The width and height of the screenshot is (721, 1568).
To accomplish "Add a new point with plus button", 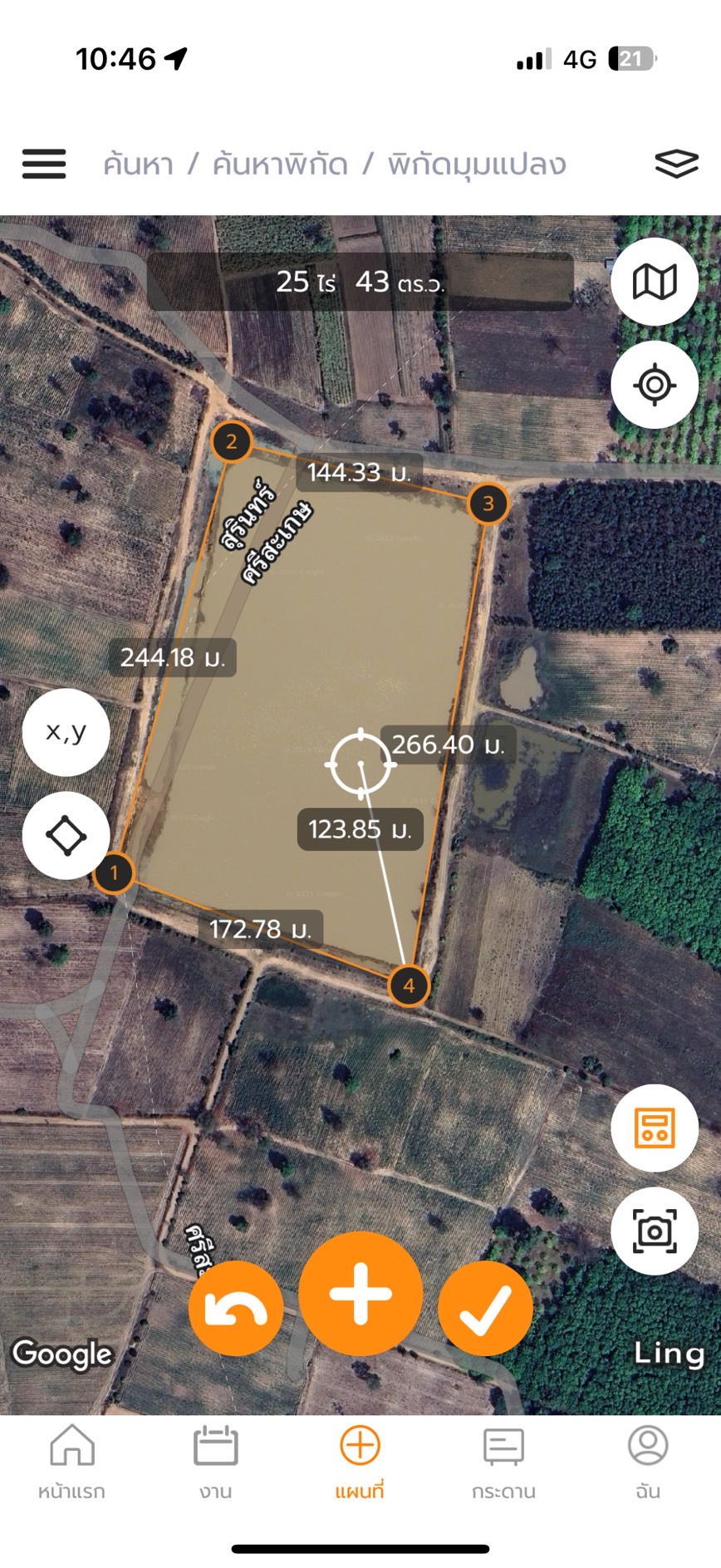I will pos(360,1294).
